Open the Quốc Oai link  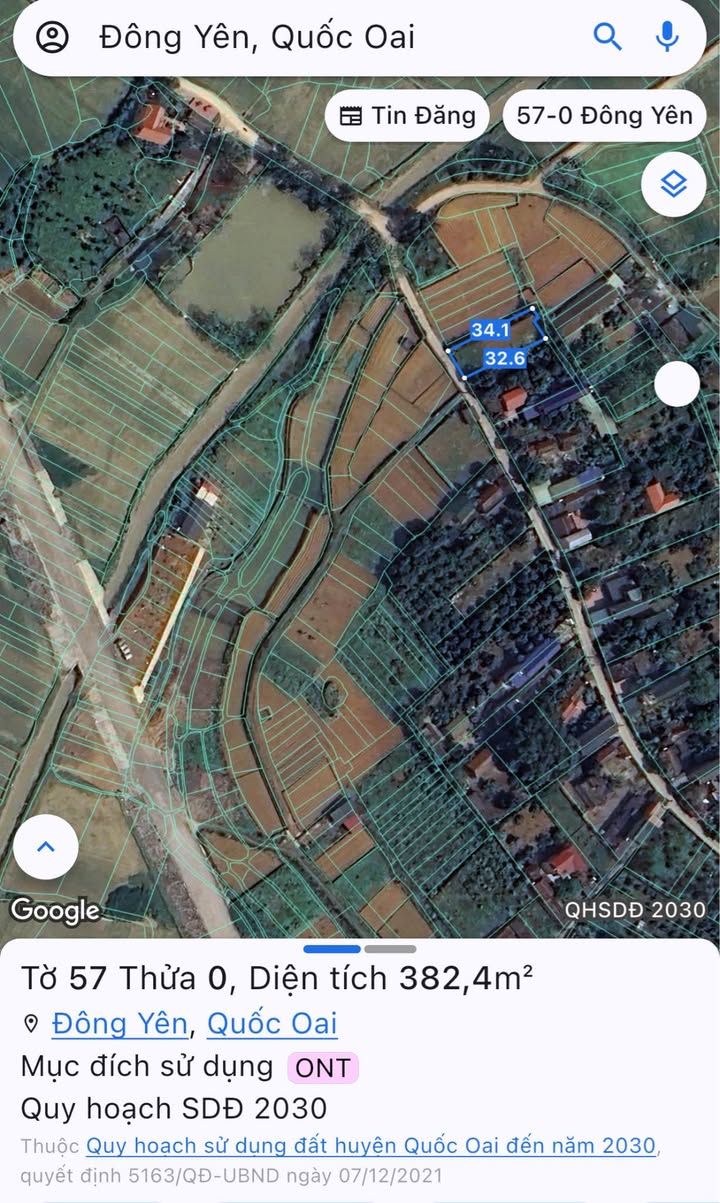[272, 1024]
